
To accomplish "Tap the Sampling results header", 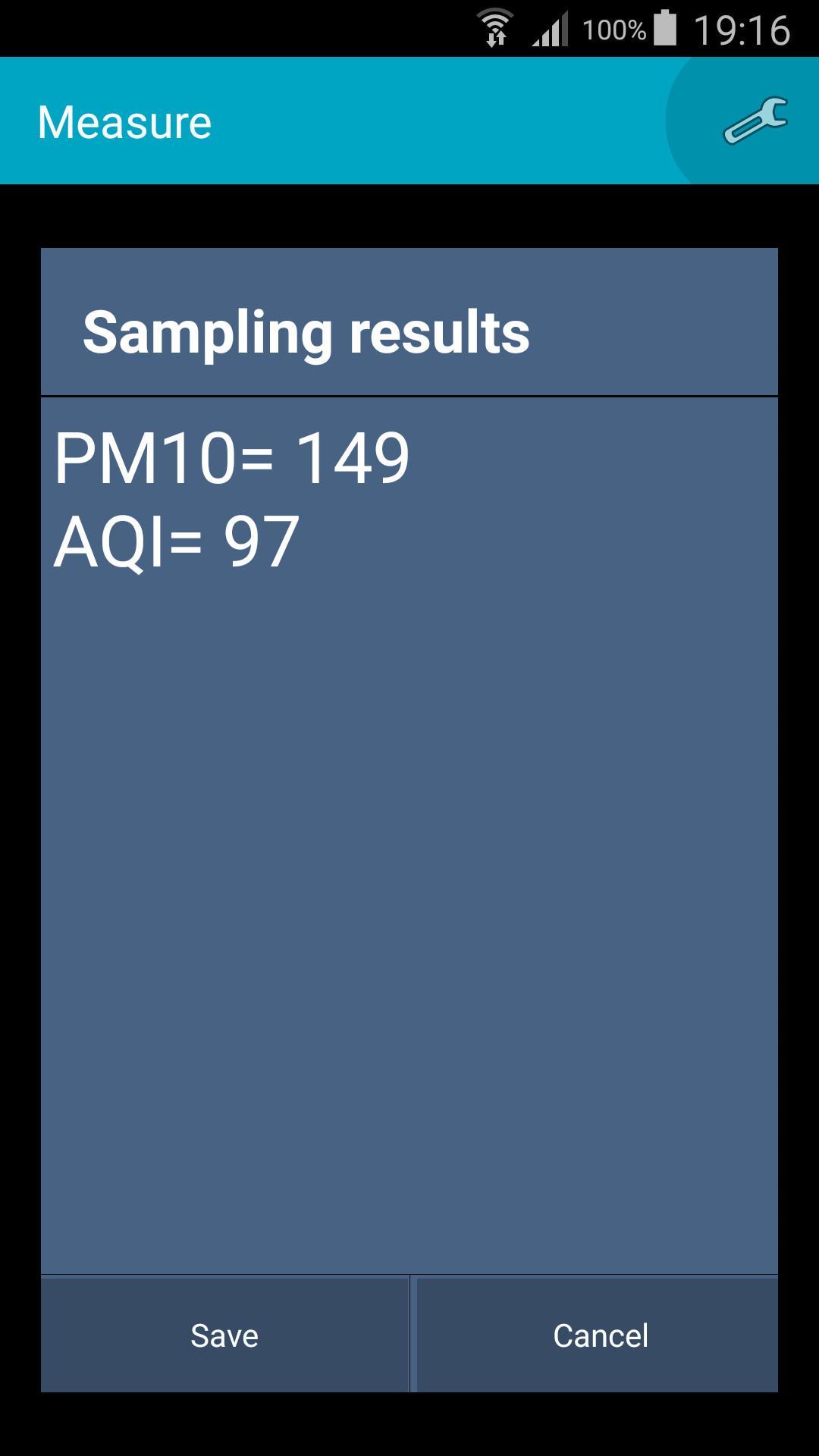I will [306, 331].
